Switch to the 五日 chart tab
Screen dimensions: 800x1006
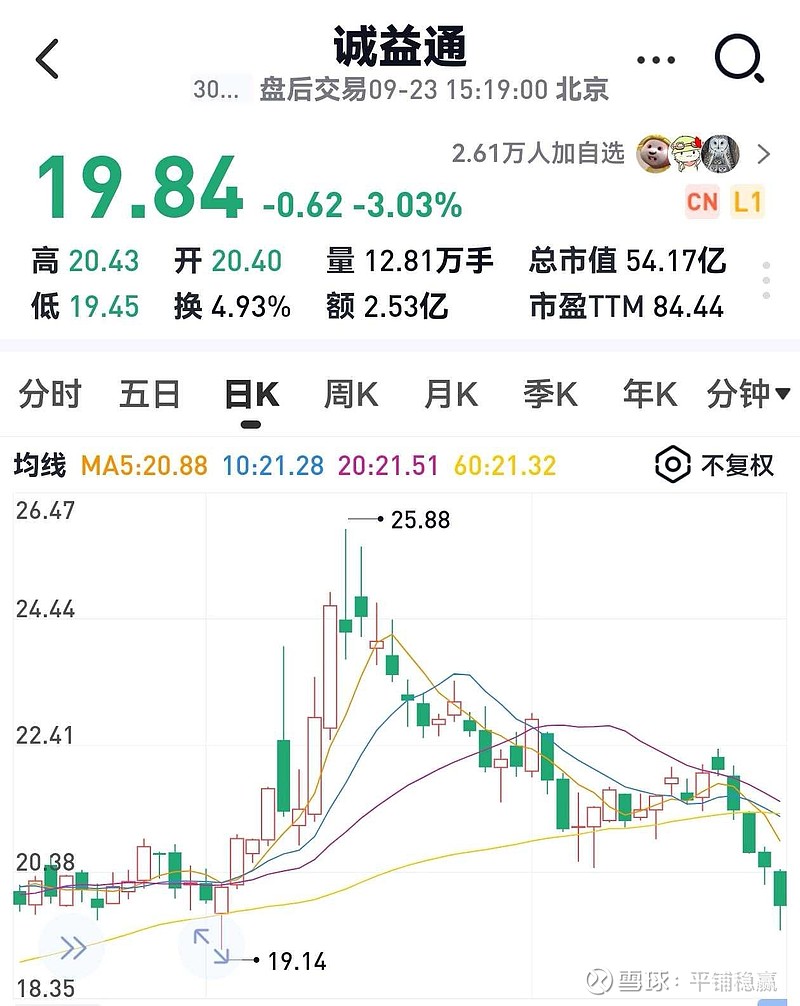[x=150, y=395]
